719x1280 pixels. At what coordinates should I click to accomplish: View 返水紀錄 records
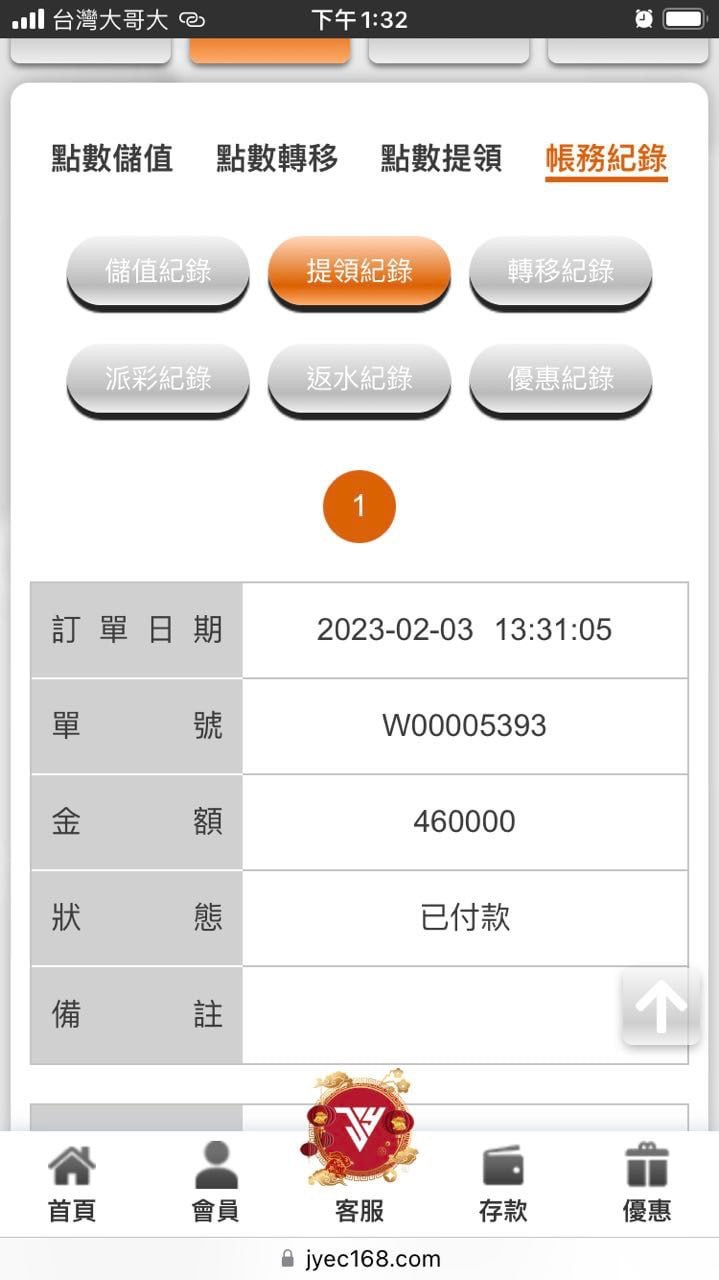tap(359, 379)
